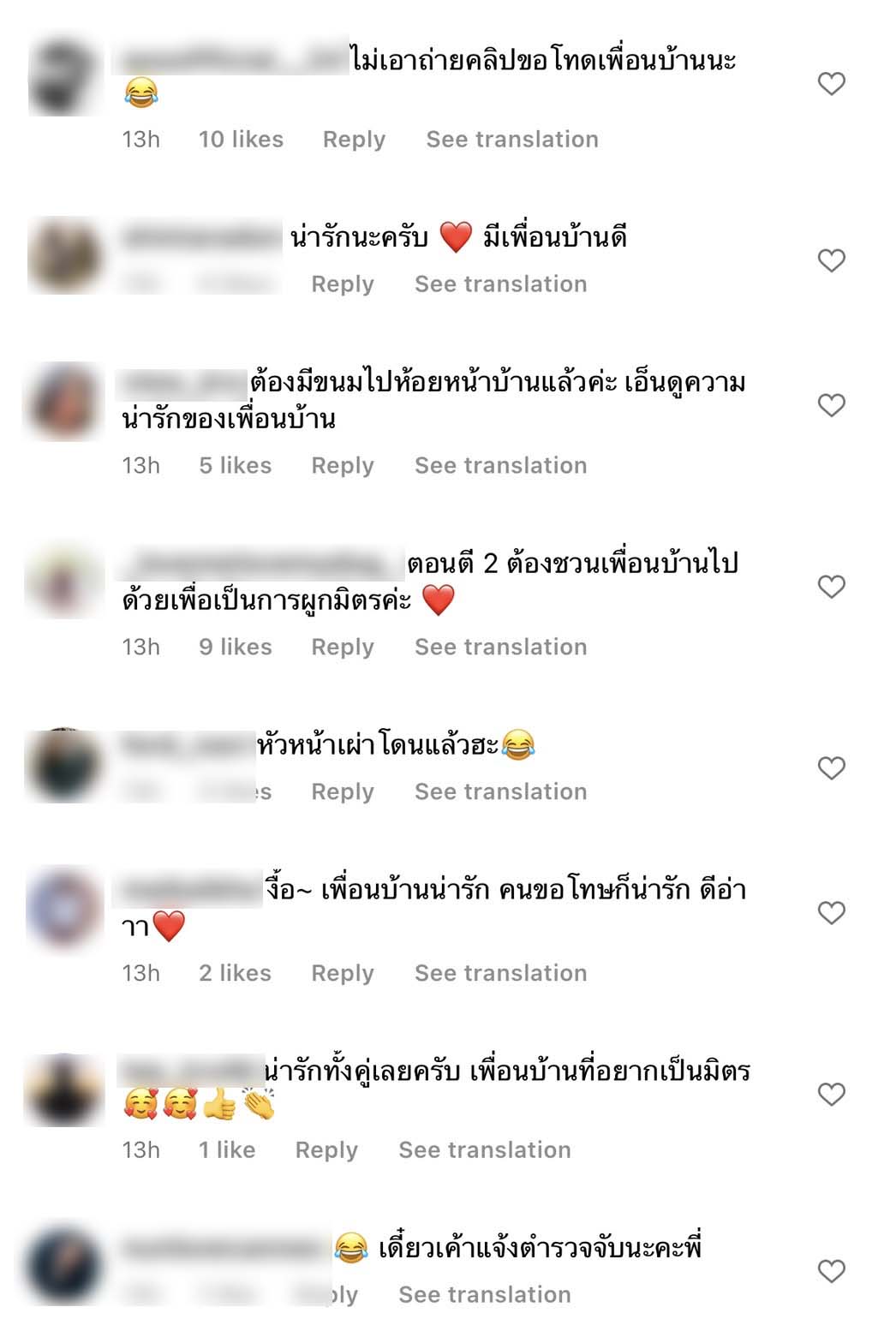
Task: Reply to the comment with 5 likes
Action: coord(342,465)
